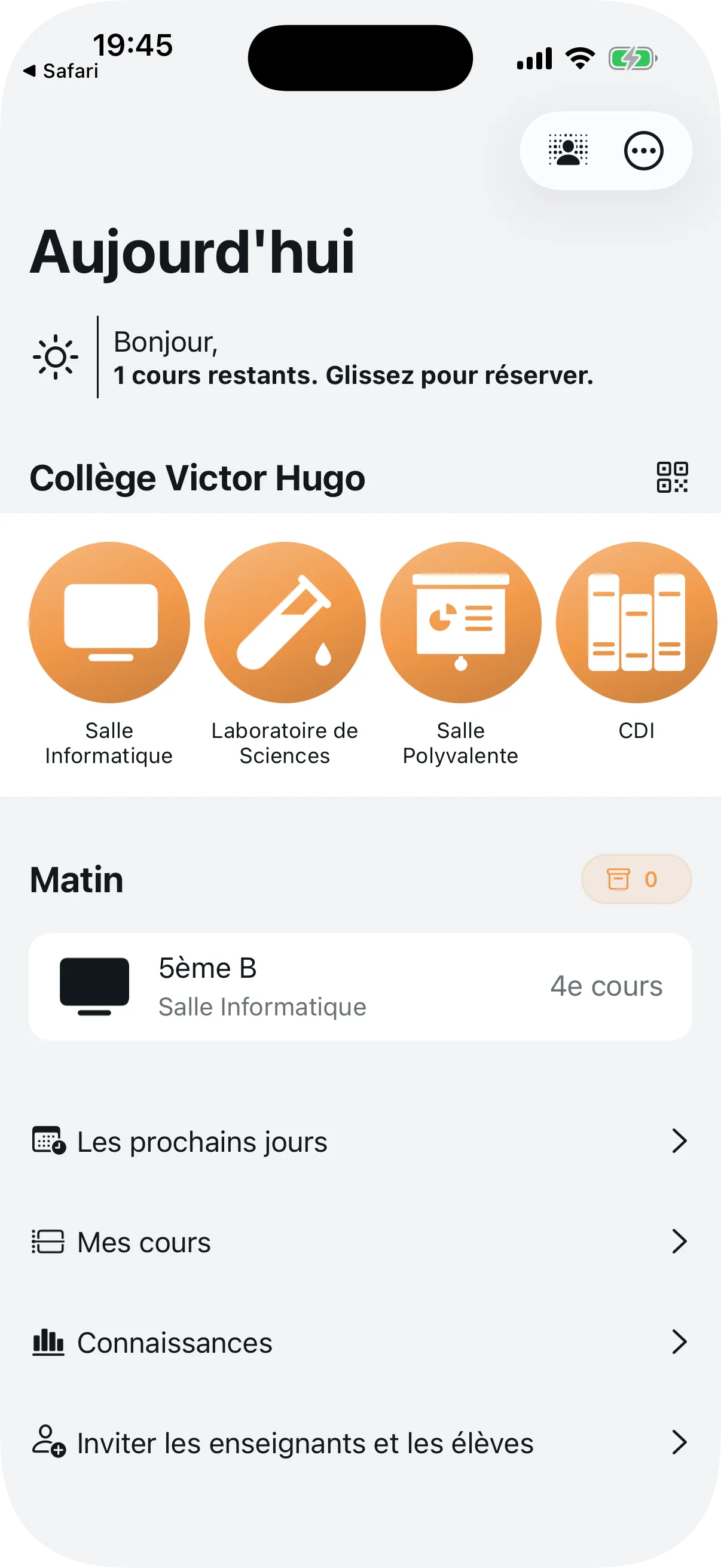Open Inviter les enseignants et les élèves
The width and height of the screenshot is (721, 1568).
tap(681, 1442)
